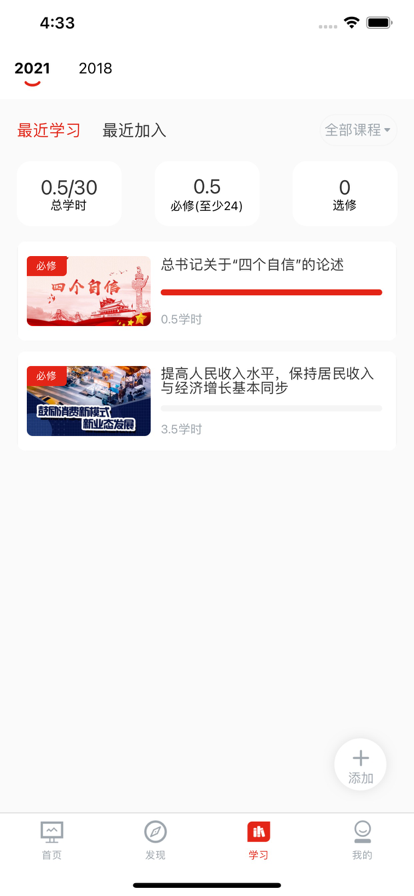Go to the 首页 tab
This screenshot has height=896, width=414.
coord(51,841)
